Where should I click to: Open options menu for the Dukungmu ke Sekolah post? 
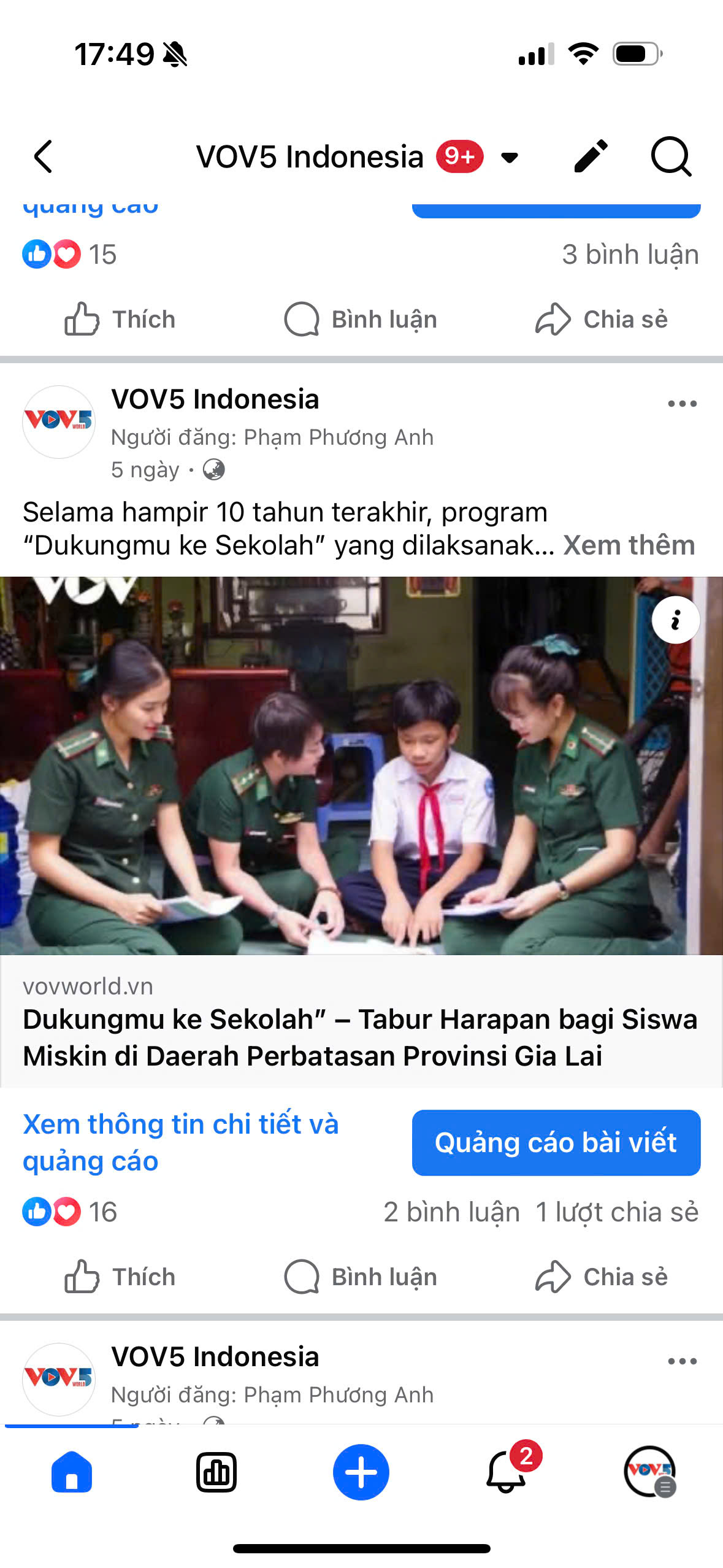[682, 404]
